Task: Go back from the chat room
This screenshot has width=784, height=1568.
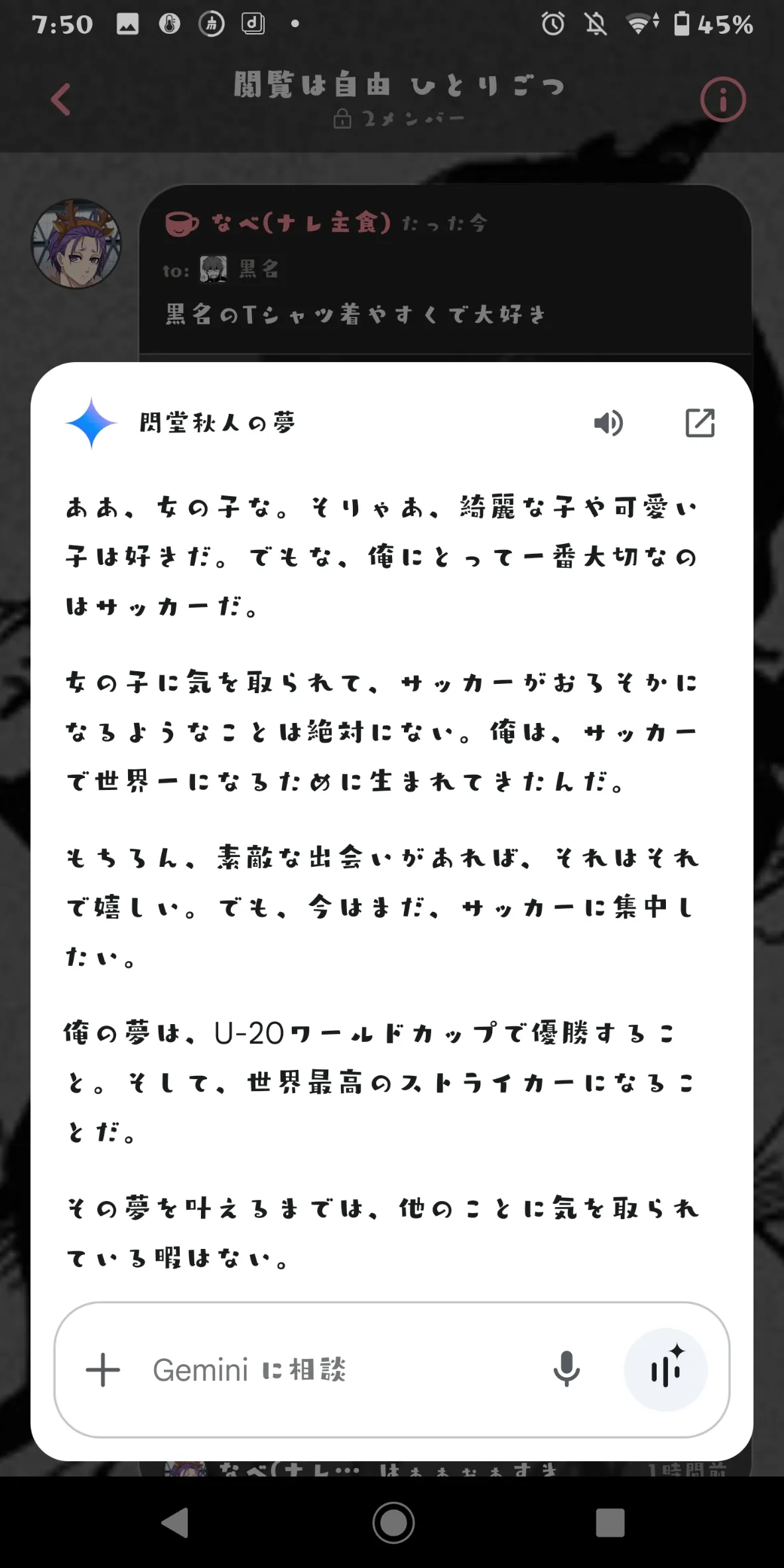Action: point(61,100)
